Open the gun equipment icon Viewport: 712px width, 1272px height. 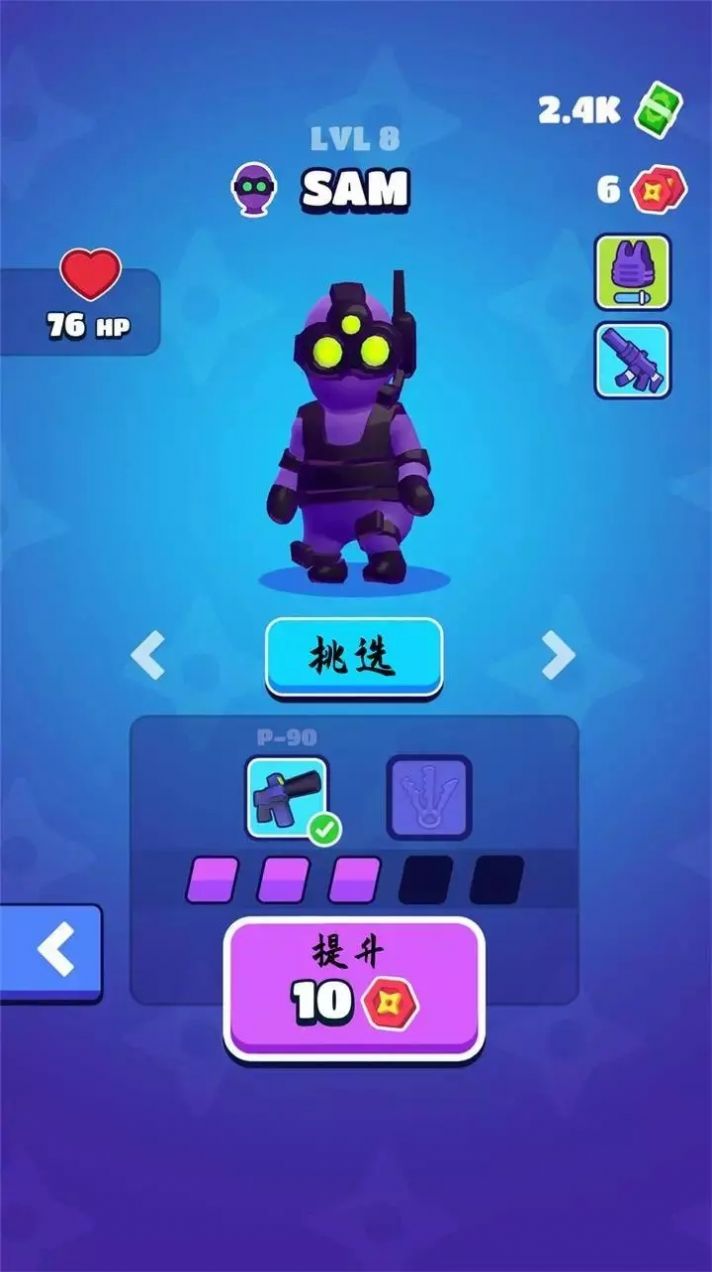[x=633, y=359]
